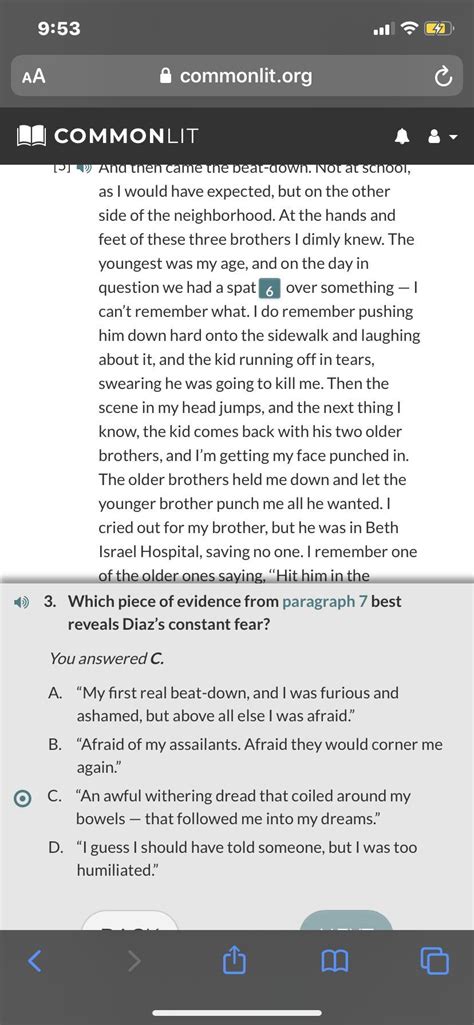
Task: Open the CommonLit home logo link
Action: 107,136
